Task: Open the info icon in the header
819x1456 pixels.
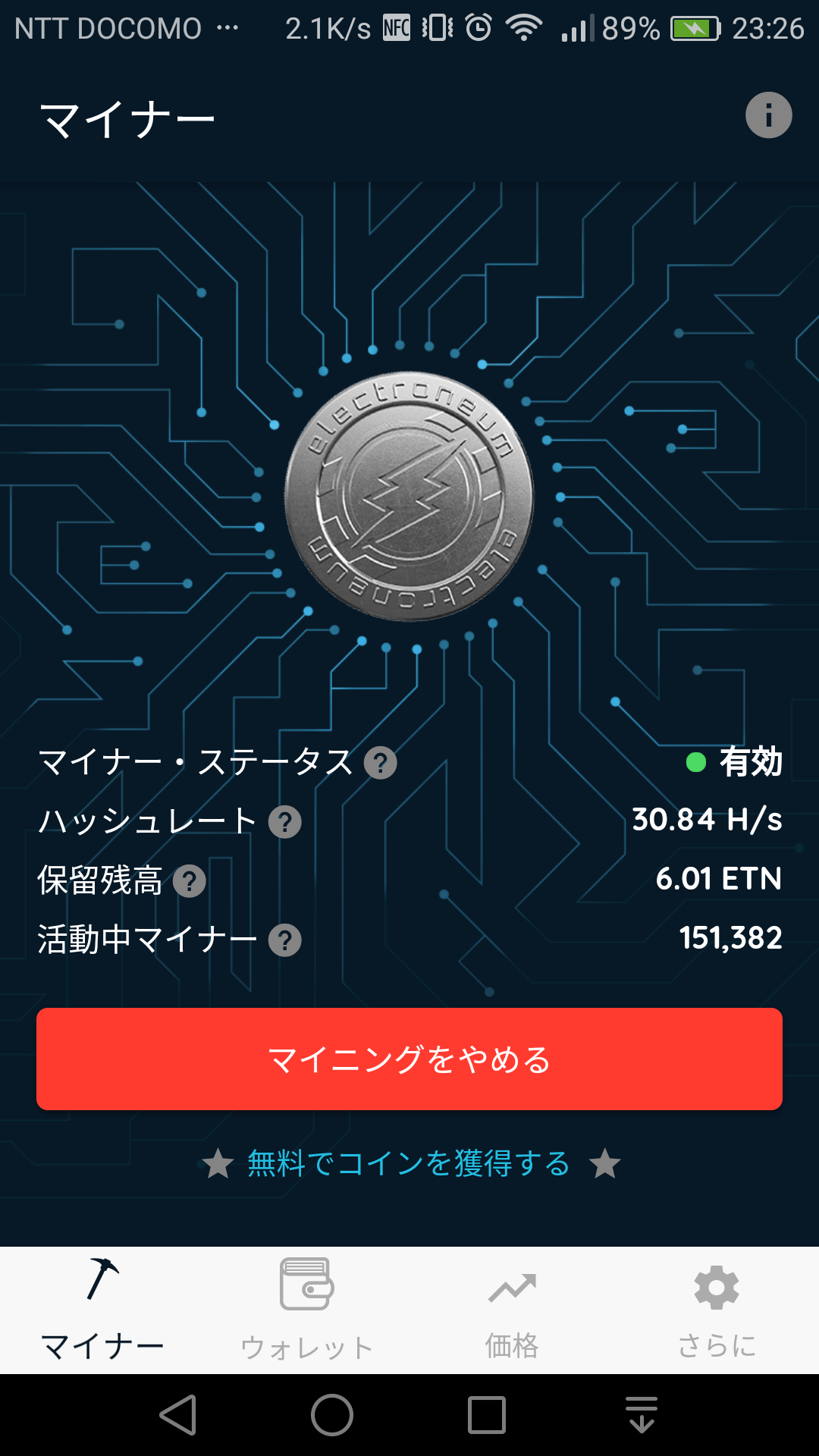Action: 768,115
